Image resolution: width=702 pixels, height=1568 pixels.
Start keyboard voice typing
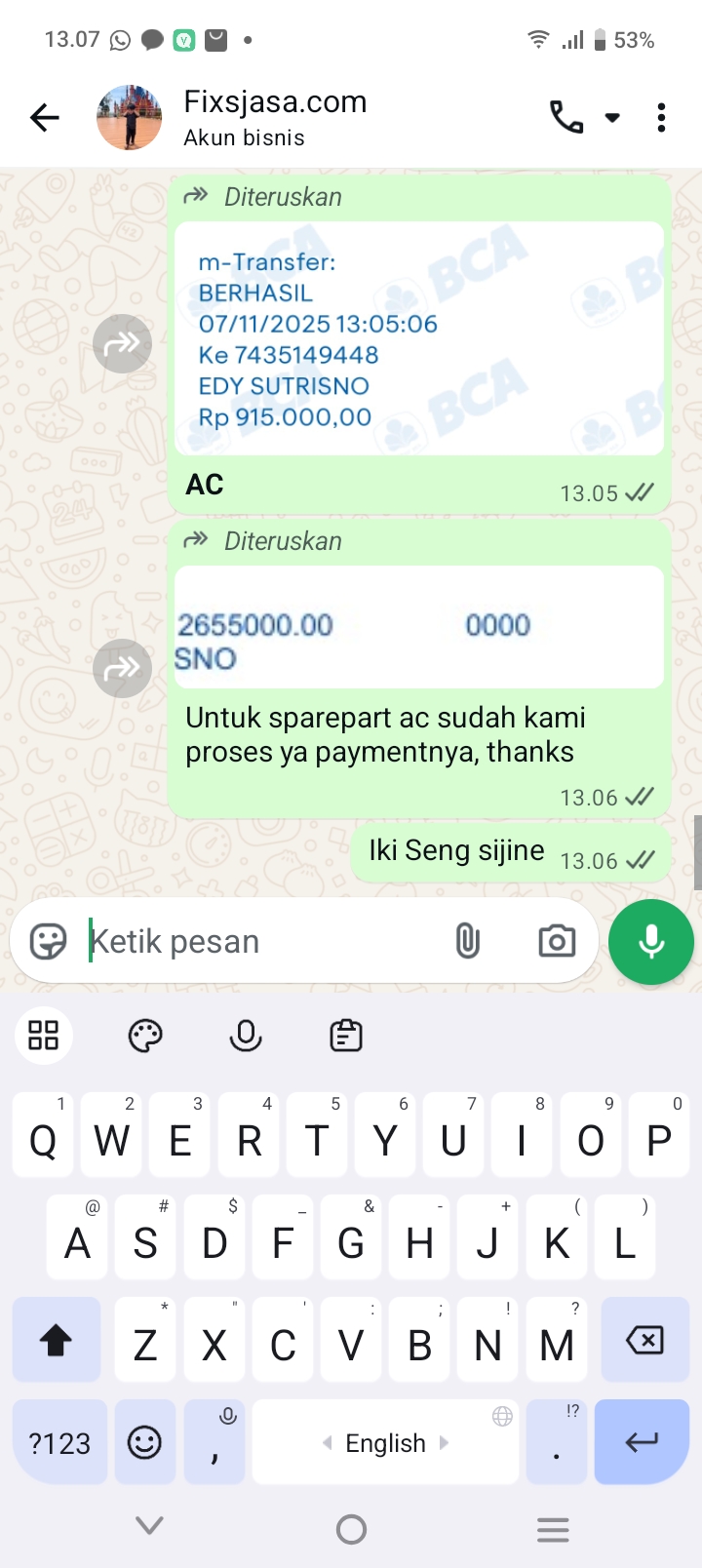246,1035
